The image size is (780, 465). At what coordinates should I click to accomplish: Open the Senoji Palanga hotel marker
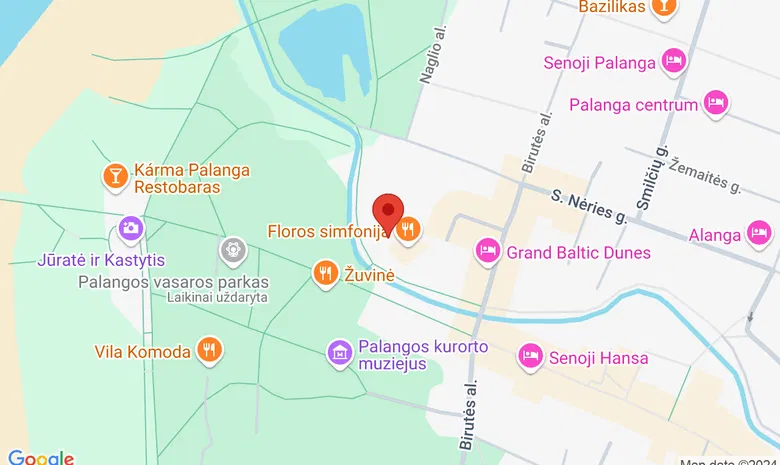coord(675,61)
